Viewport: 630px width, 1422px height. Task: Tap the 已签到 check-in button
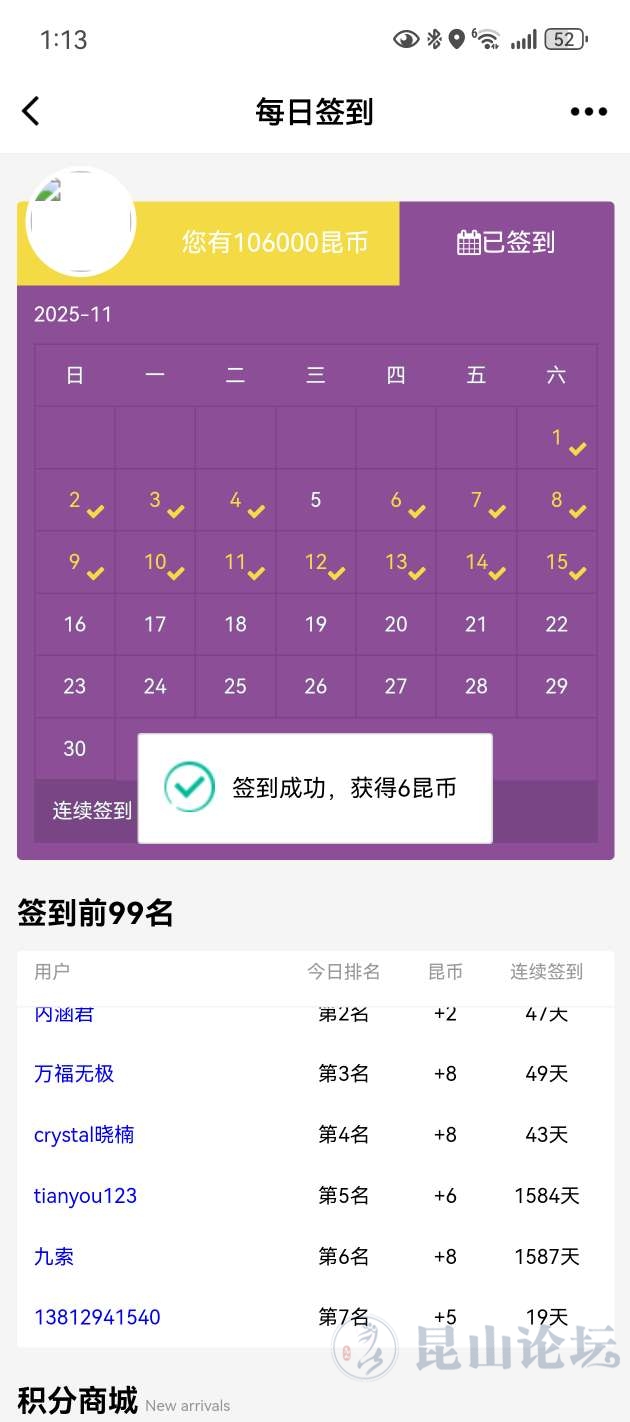[x=506, y=243]
